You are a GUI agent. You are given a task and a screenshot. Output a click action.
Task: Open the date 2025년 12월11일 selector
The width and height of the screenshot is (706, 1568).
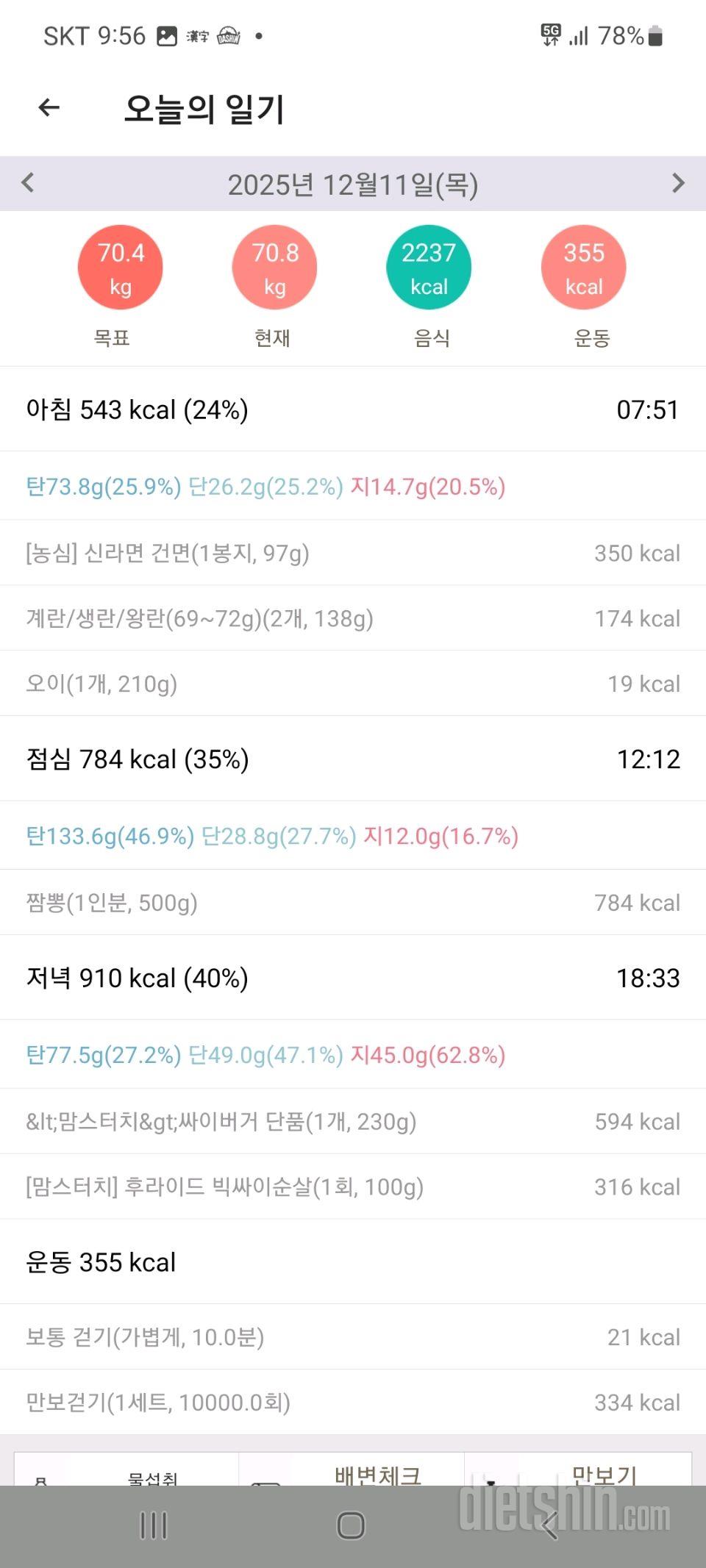353,184
